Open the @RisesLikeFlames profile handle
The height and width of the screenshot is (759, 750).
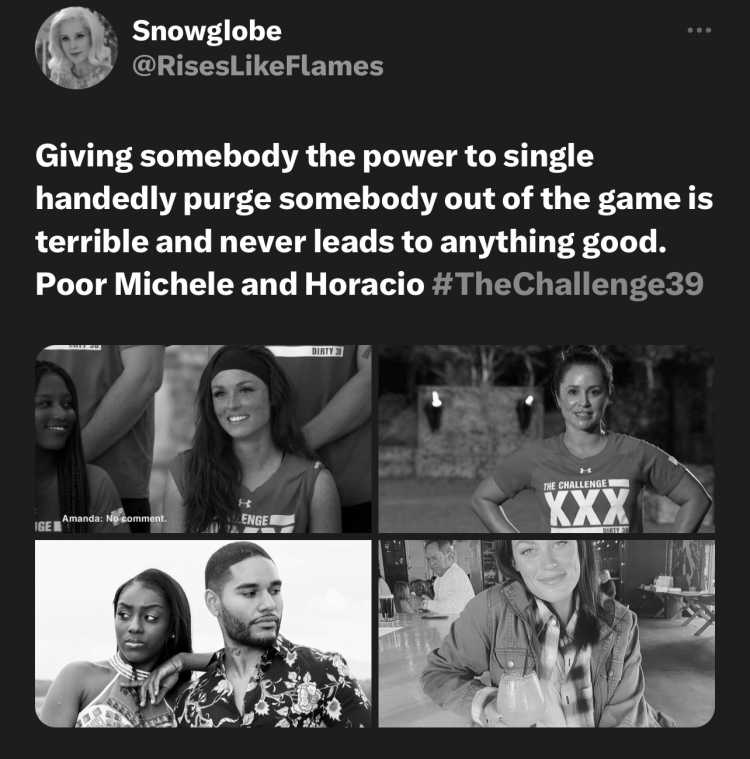(258, 67)
